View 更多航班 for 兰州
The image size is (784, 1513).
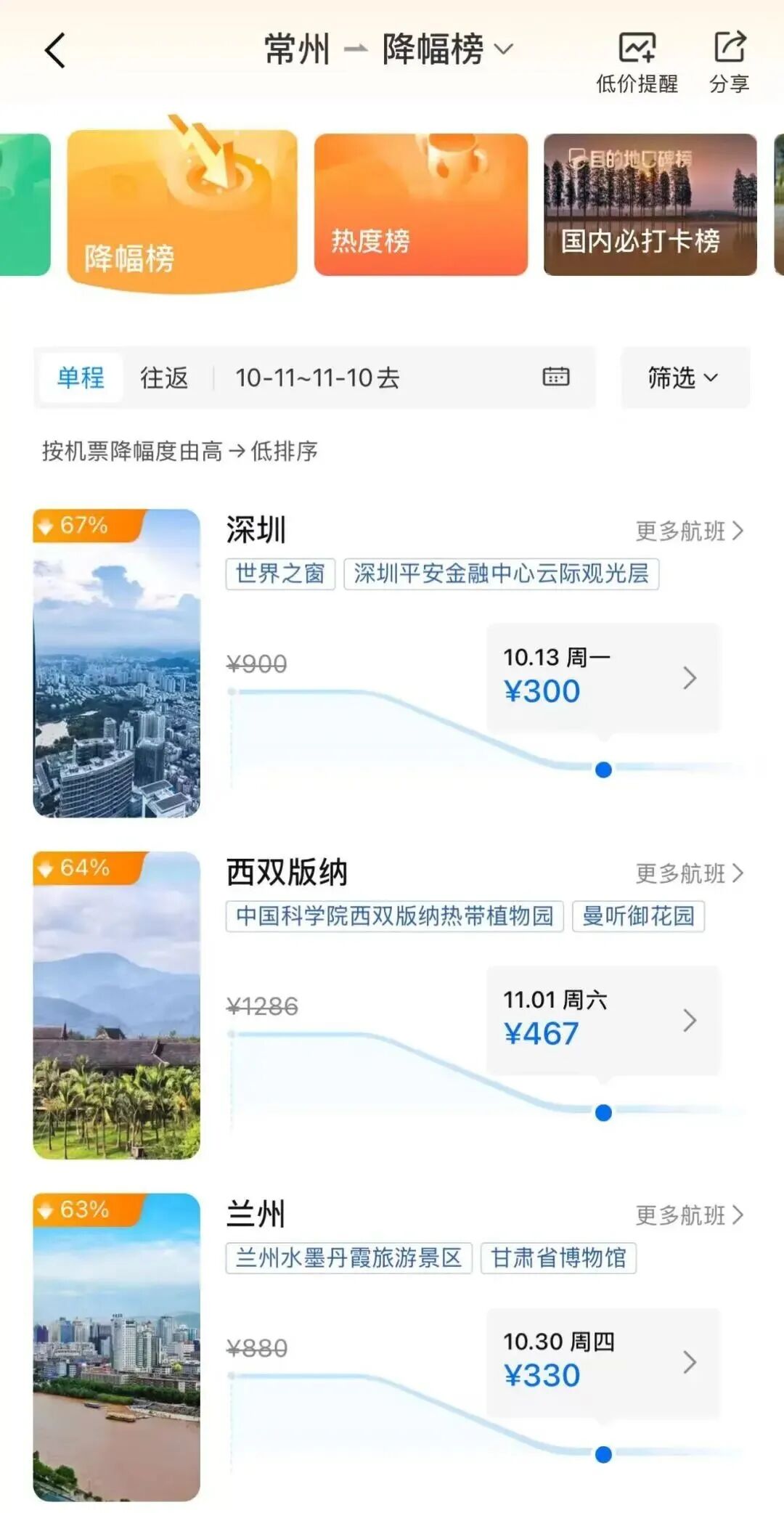689,1215
